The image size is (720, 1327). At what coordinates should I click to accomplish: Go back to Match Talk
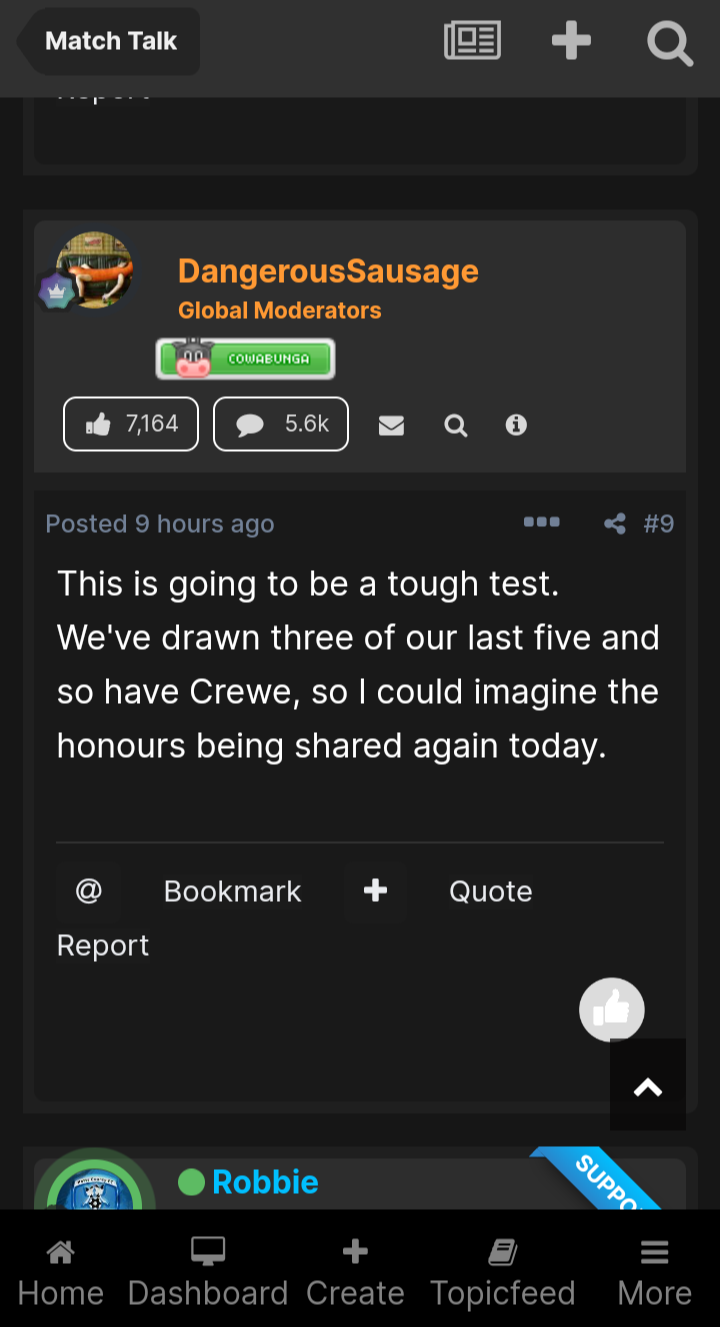coord(109,41)
